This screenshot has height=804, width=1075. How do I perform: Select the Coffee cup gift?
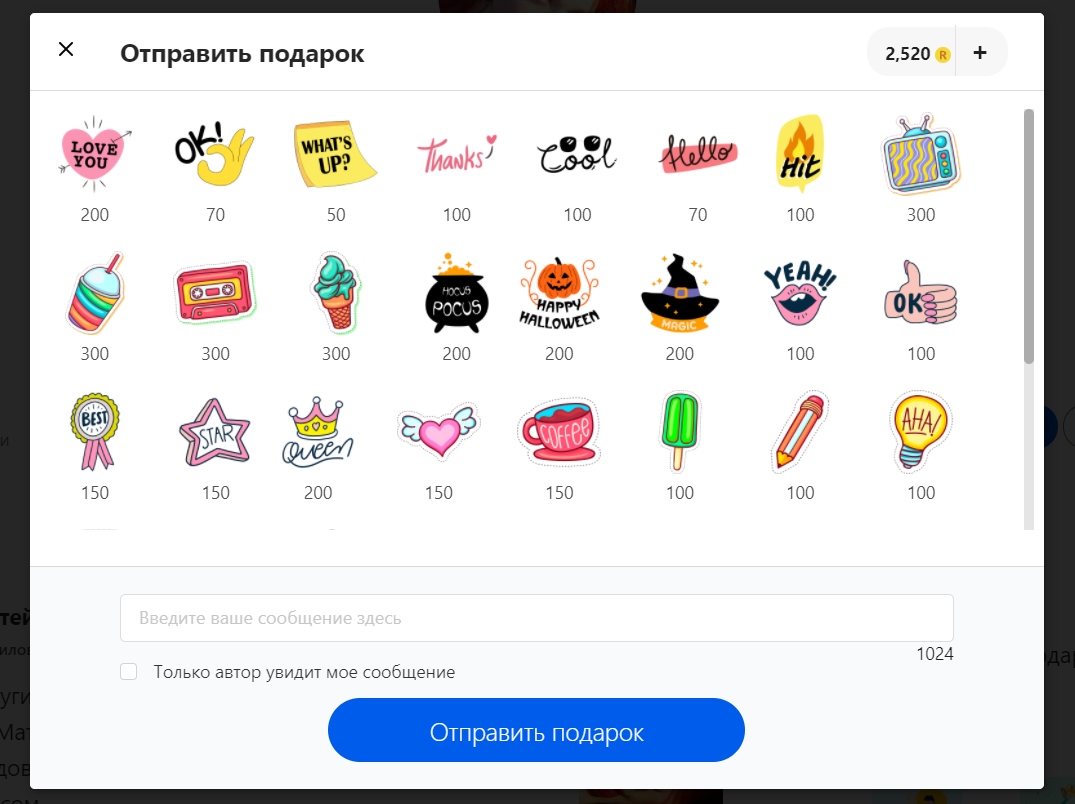coord(559,432)
